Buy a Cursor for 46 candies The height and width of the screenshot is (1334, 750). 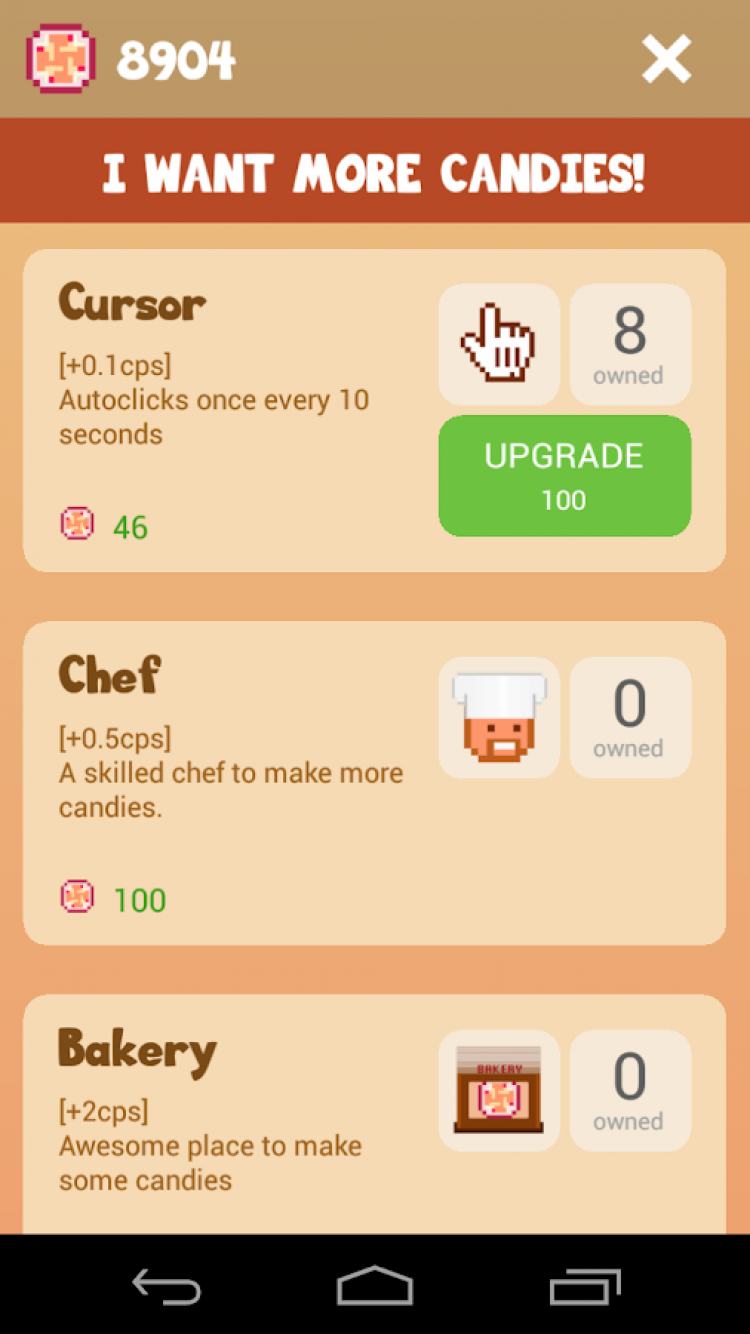[230, 410]
